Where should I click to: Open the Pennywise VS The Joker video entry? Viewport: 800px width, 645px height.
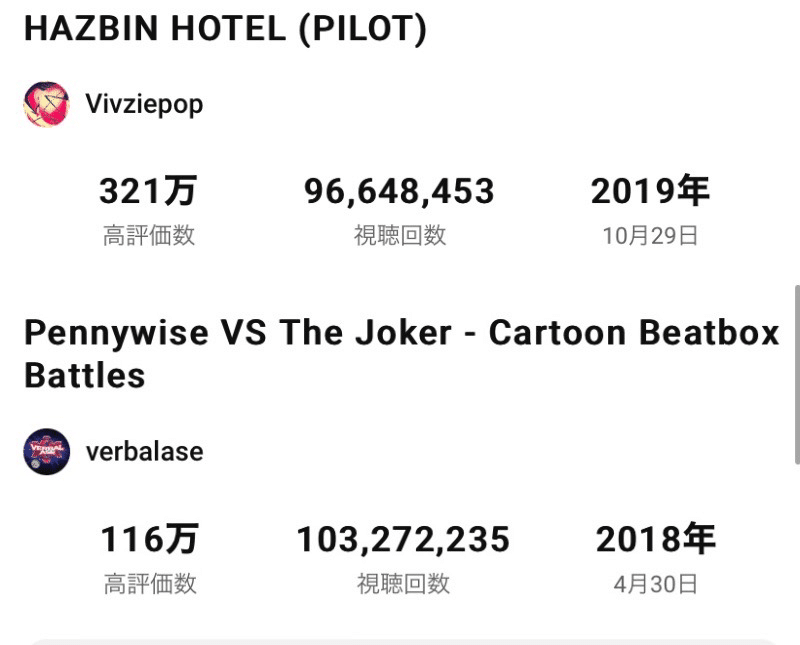coord(402,354)
